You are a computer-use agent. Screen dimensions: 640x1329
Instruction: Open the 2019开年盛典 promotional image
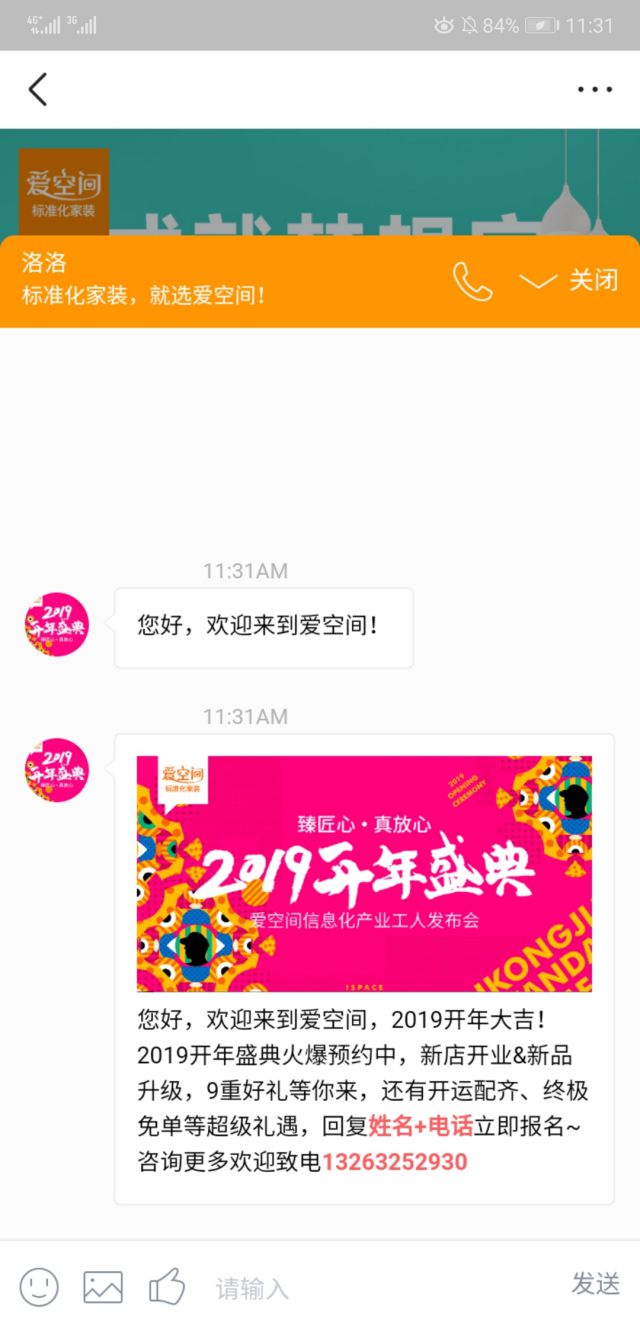click(364, 873)
